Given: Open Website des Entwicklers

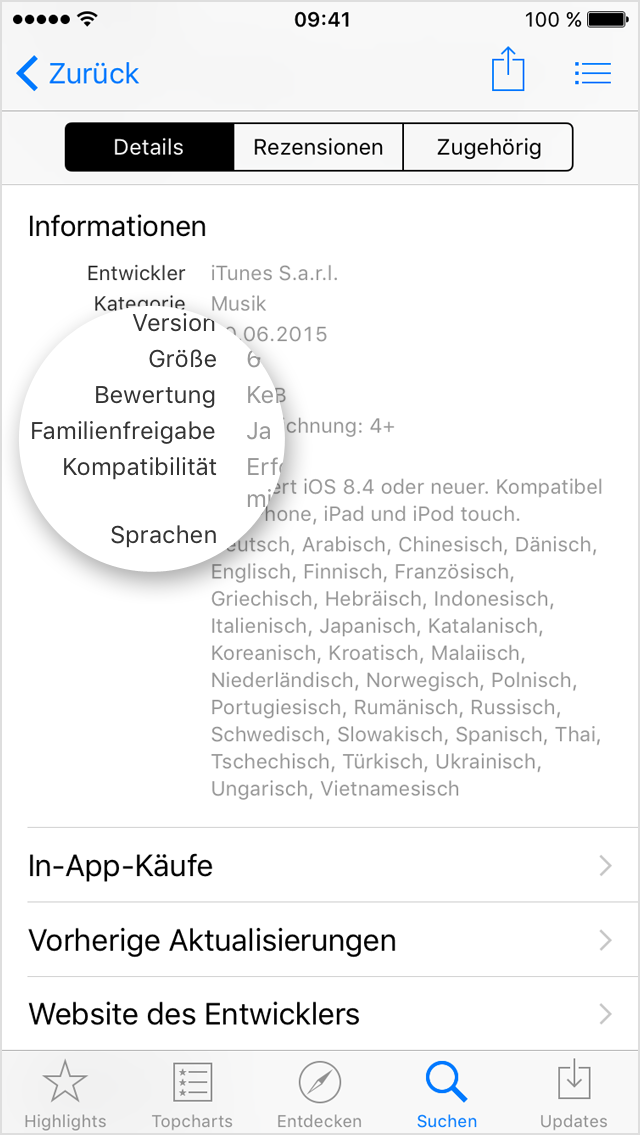Looking at the screenshot, I should pyautogui.click(x=320, y=1014).
